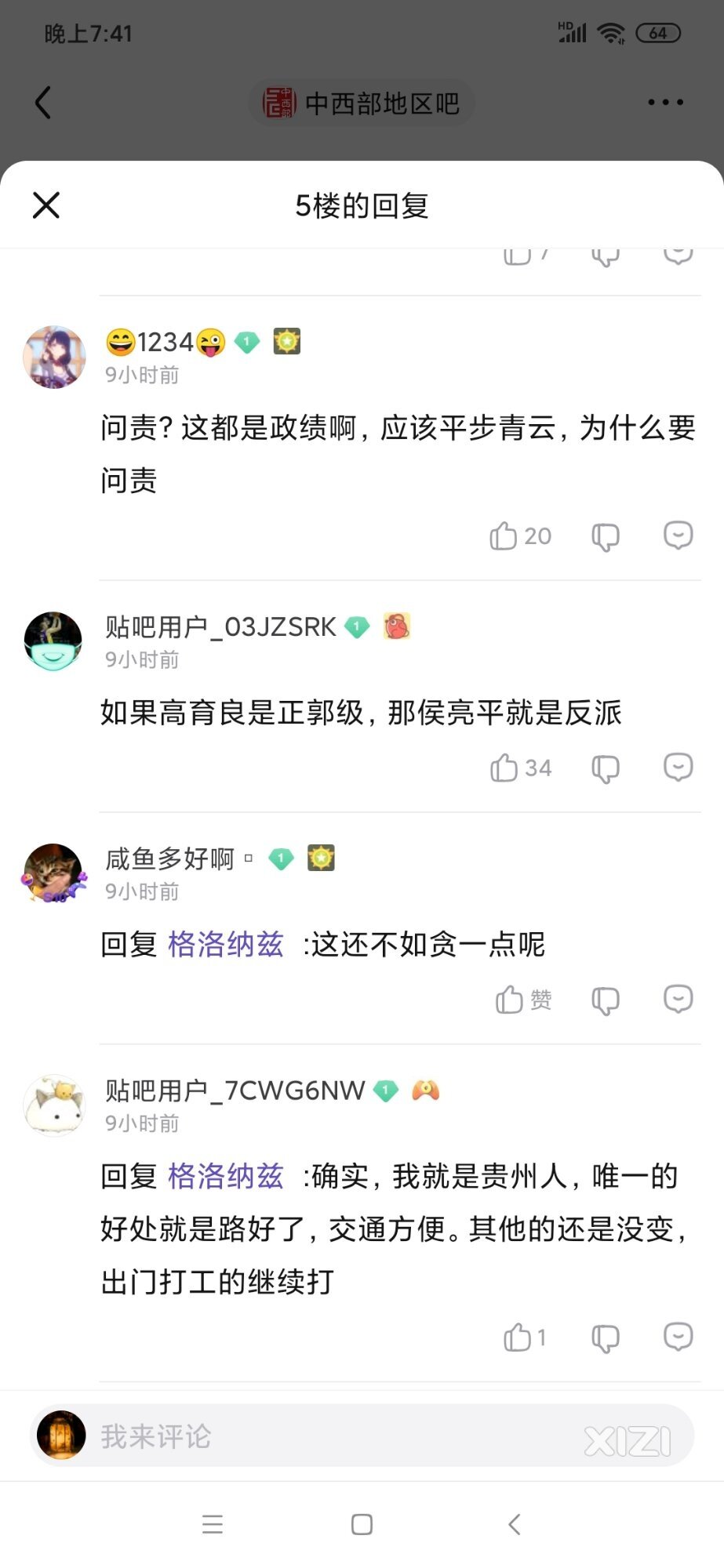The width and height of the screenshot is (724, 1568).
Task: Reply to 咸鱼多好啊's comment
Action: tap(678, 999)
